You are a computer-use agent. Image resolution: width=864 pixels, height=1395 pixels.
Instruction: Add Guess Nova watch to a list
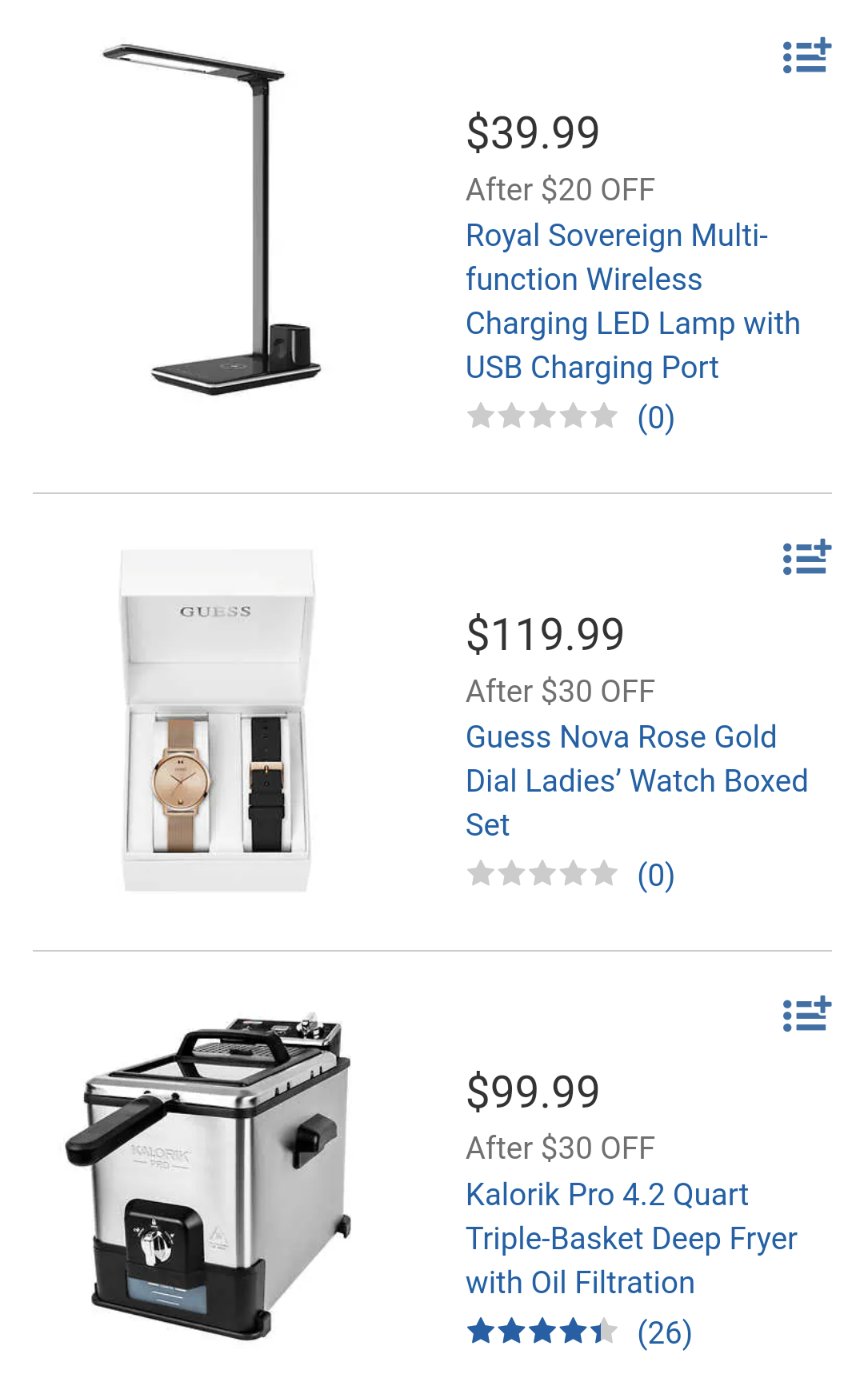tap(806, 557)
